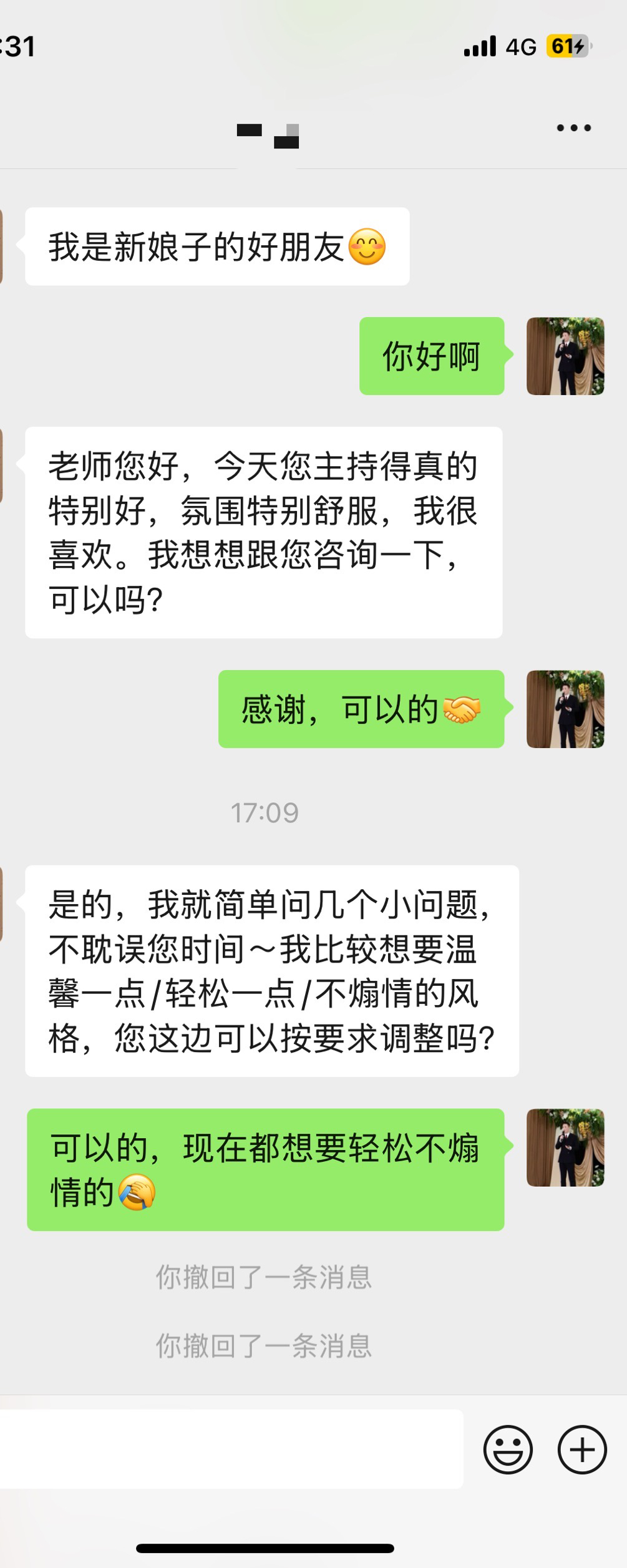Viewport: 627px width, 1568px height.
Task: Open the emoji sticker panel
Action: 508,1449
